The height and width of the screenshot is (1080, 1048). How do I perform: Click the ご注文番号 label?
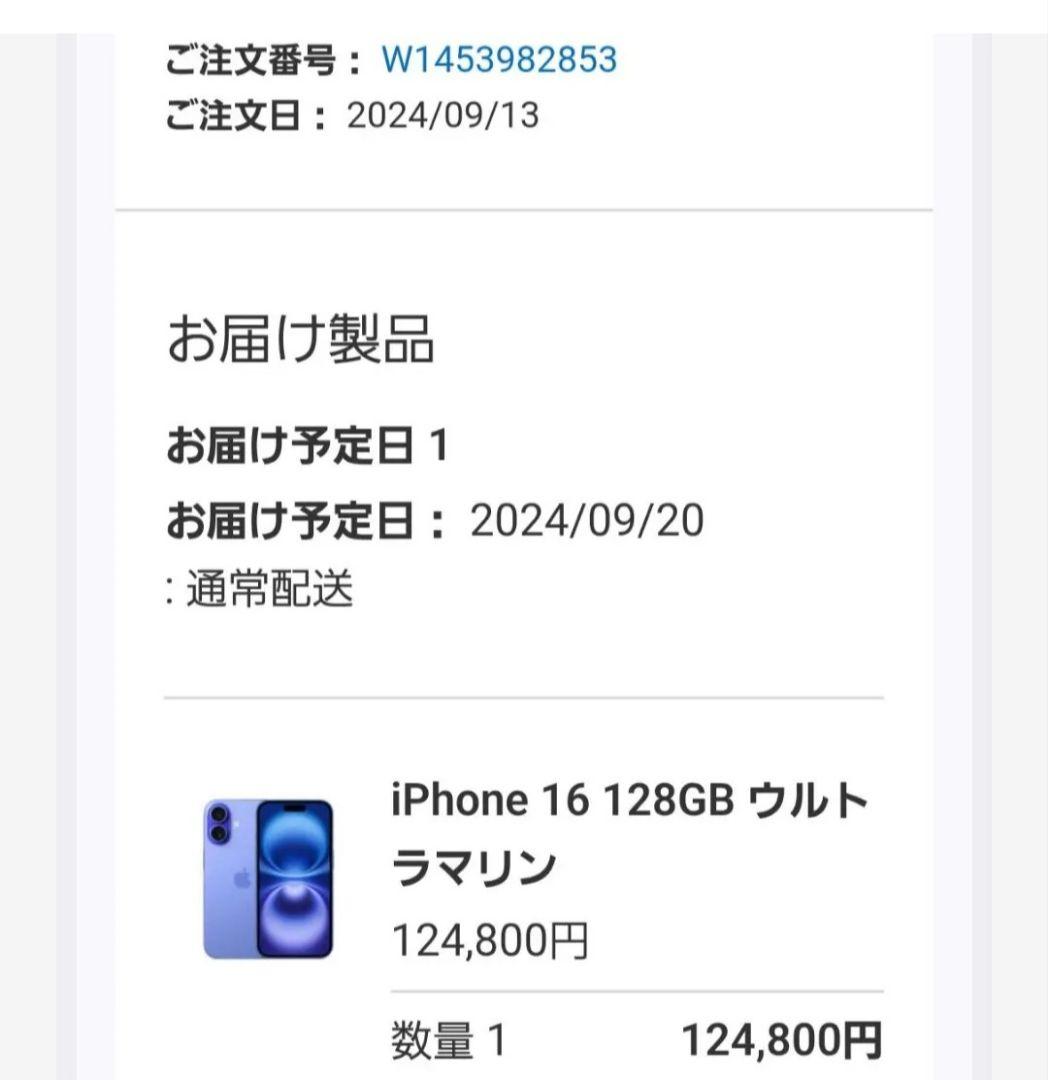click(254, 62)
